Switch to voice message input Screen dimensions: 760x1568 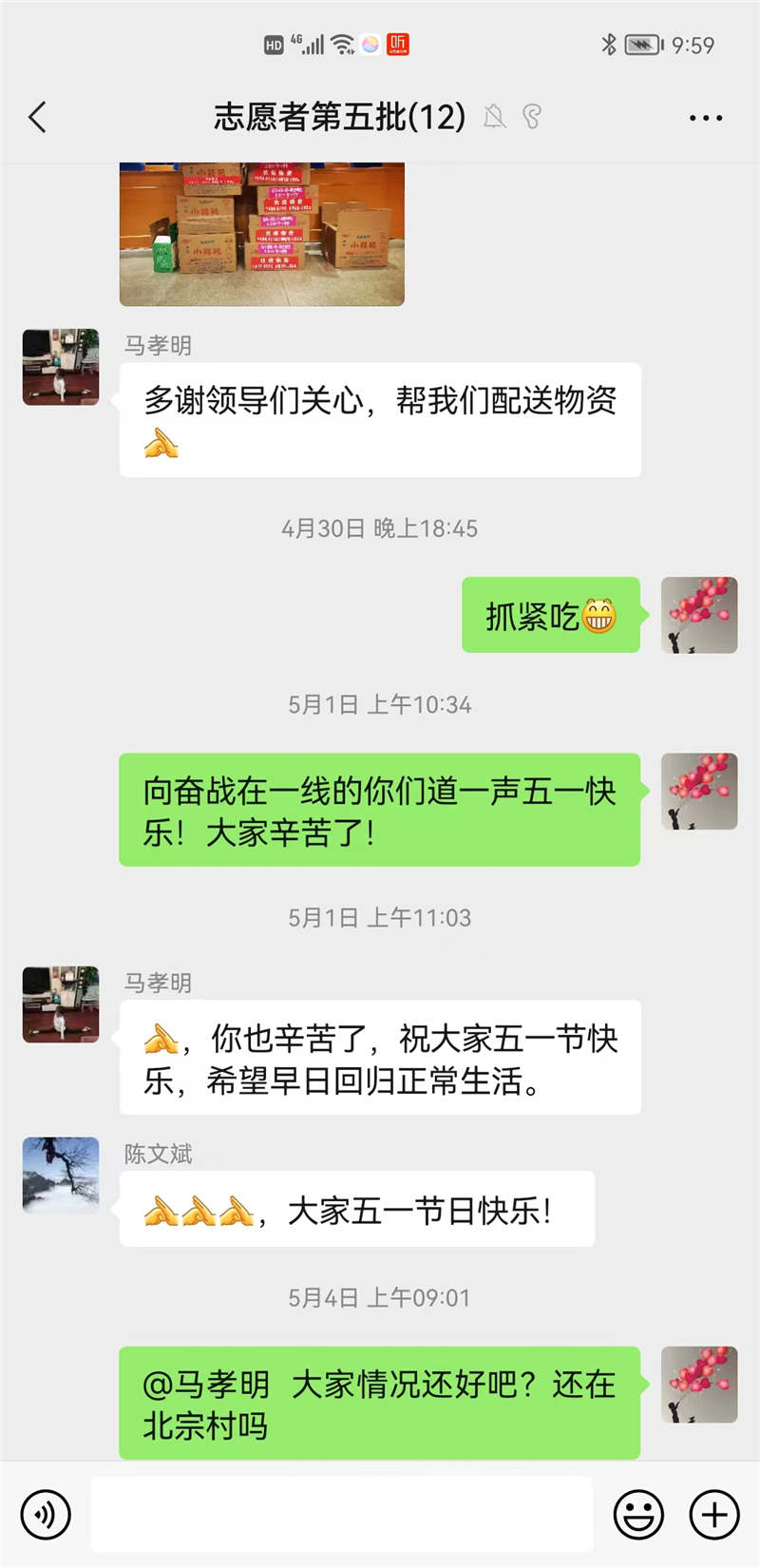[46, 1514]
